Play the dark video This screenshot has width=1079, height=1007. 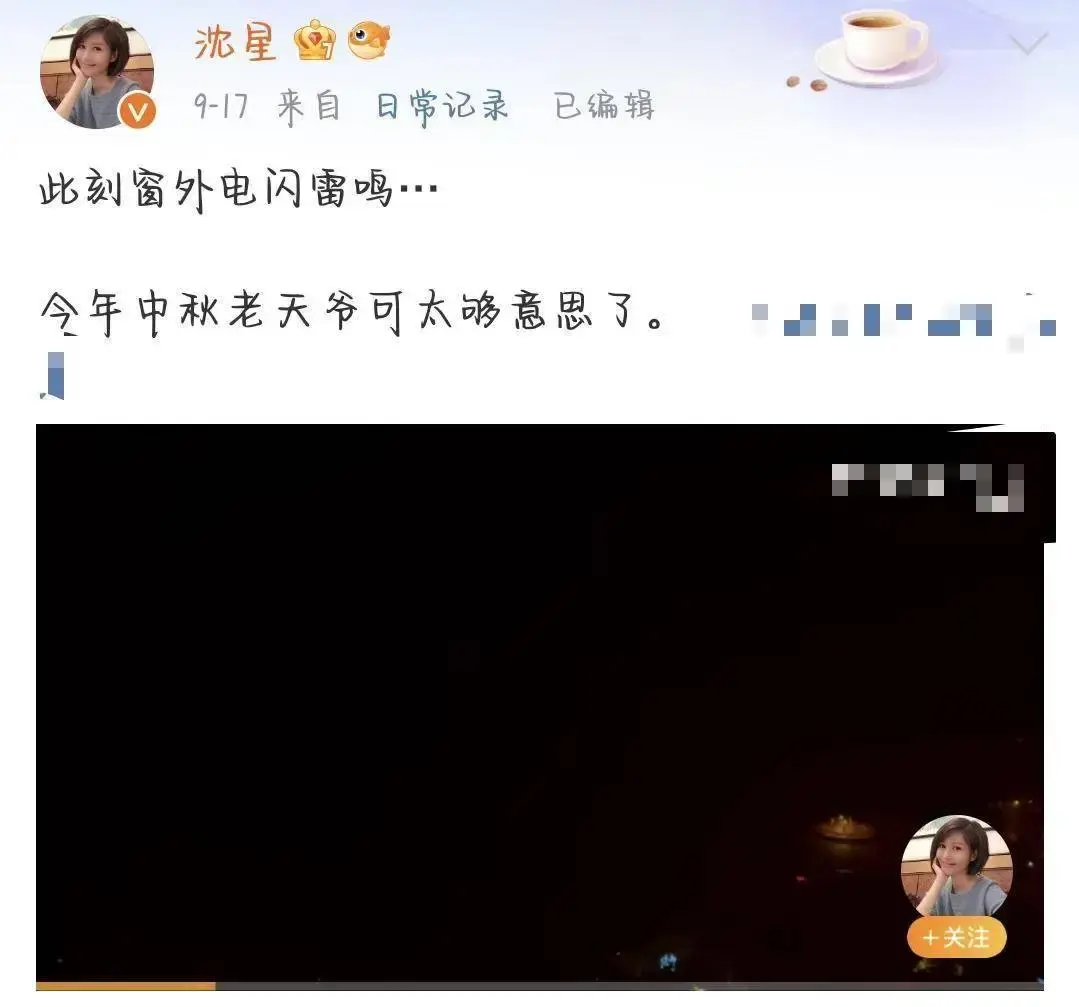(x=540, y=700)
